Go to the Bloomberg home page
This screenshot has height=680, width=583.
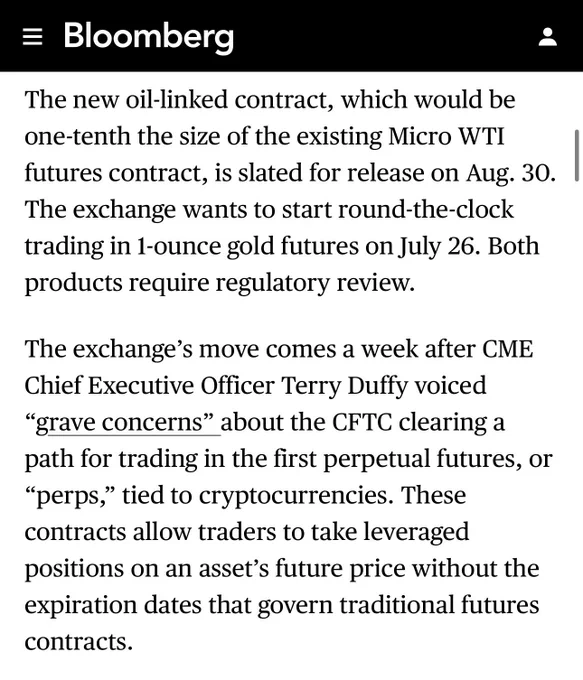149,37
